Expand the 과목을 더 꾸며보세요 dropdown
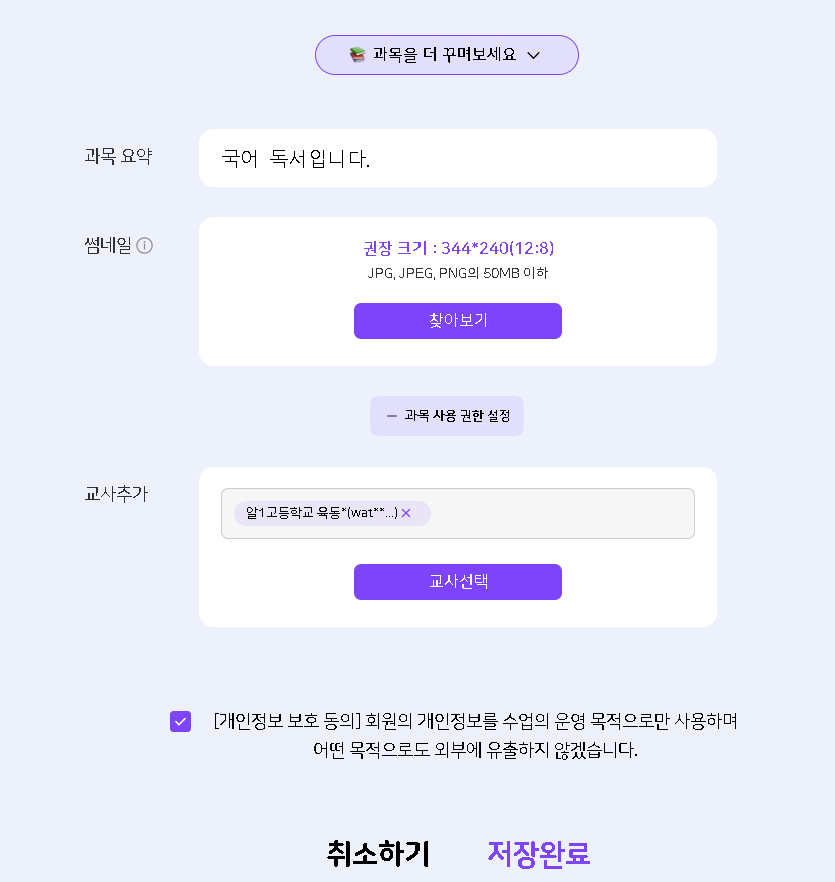Image resolution: width=835 pixels, height=882 pixels. click(x=447, y=55)
